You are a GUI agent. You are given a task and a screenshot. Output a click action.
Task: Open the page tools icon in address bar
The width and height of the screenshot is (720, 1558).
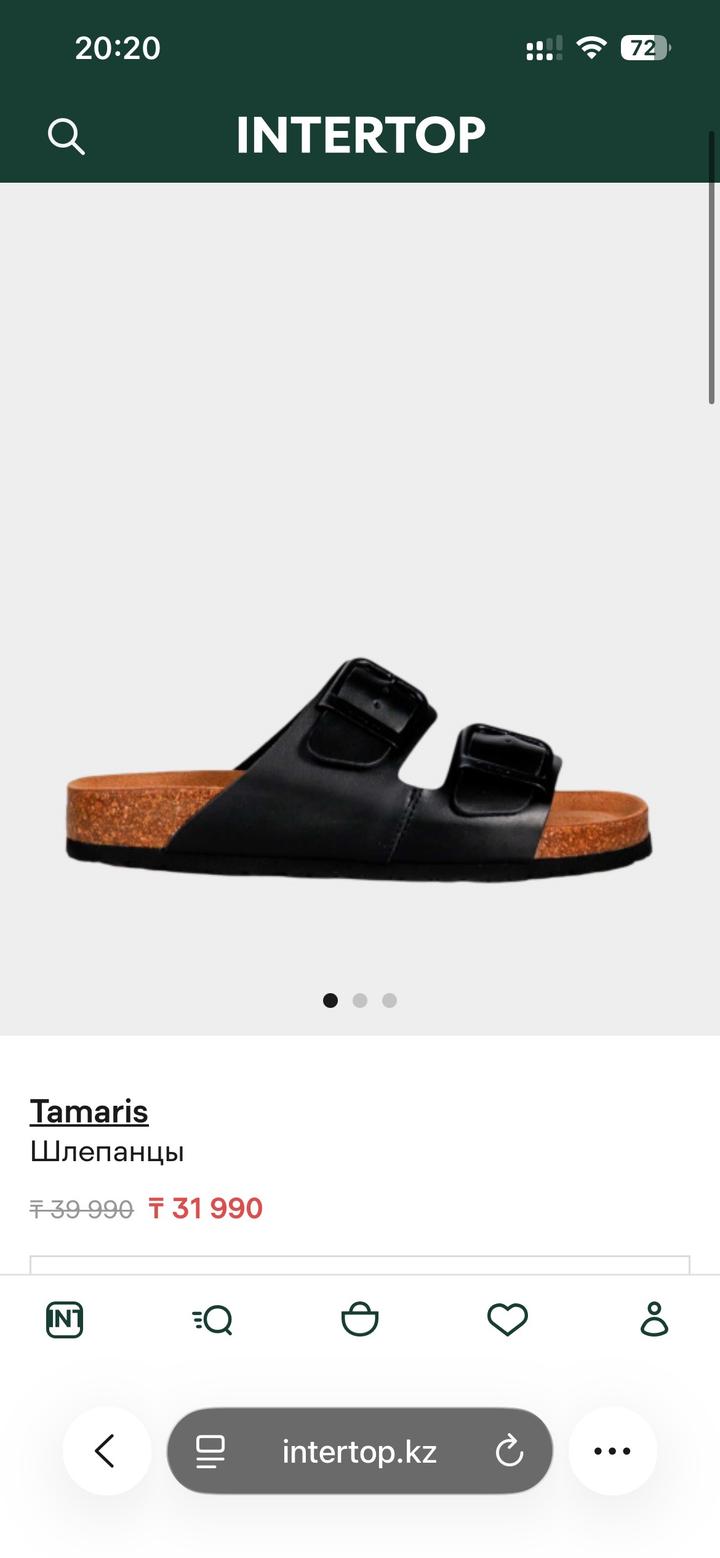(210, 1451)
